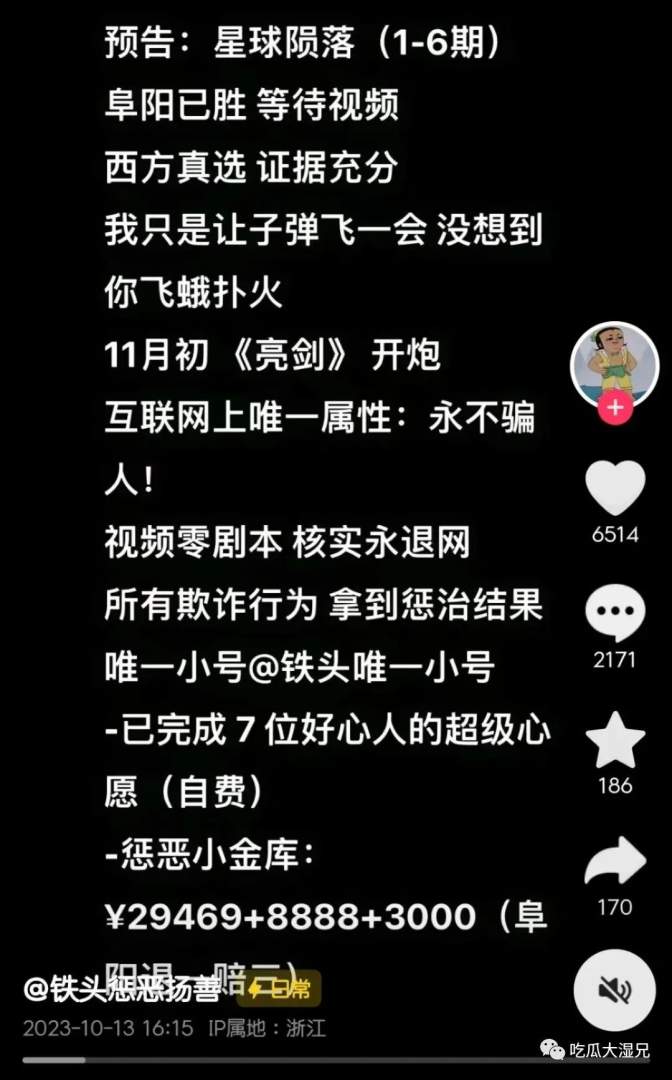Open the comments on this video
This screenshot has width=672, height=1080.
pos(614,614)
